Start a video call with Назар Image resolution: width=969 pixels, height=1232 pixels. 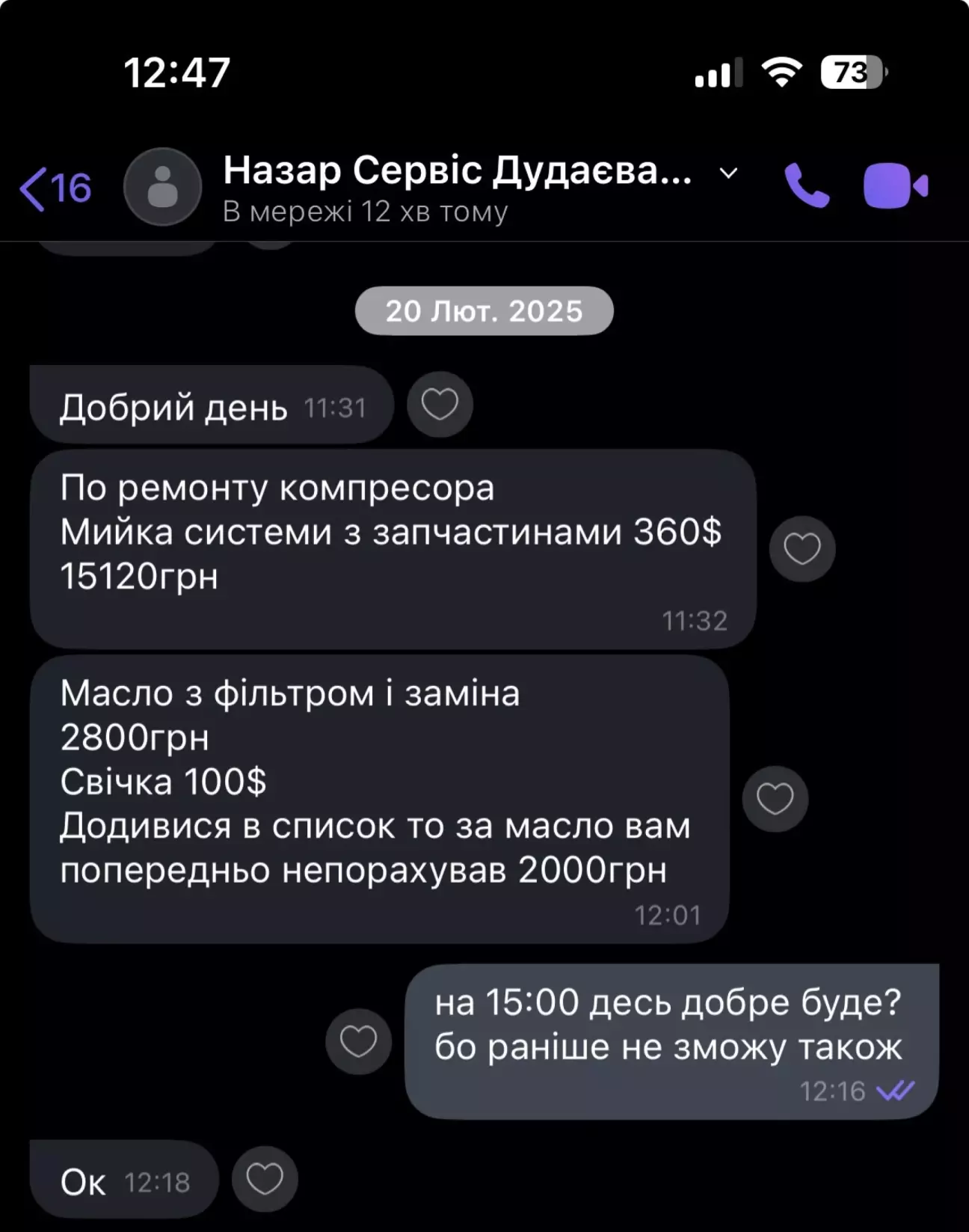895,186
